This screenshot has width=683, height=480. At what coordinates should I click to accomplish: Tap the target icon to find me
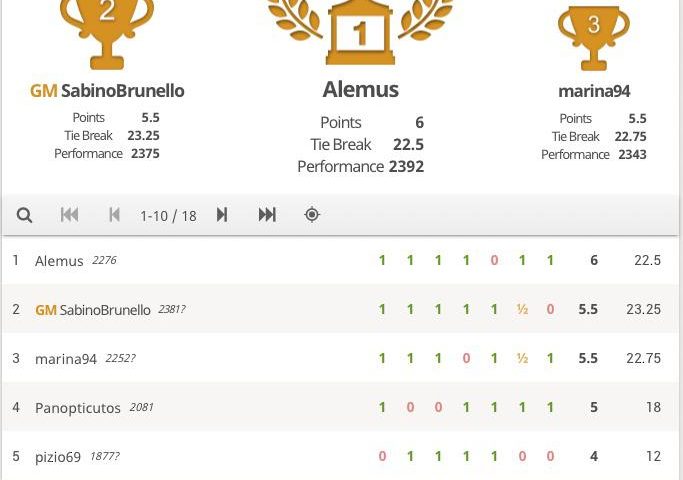pyautogui.click(x=312, y=215)
